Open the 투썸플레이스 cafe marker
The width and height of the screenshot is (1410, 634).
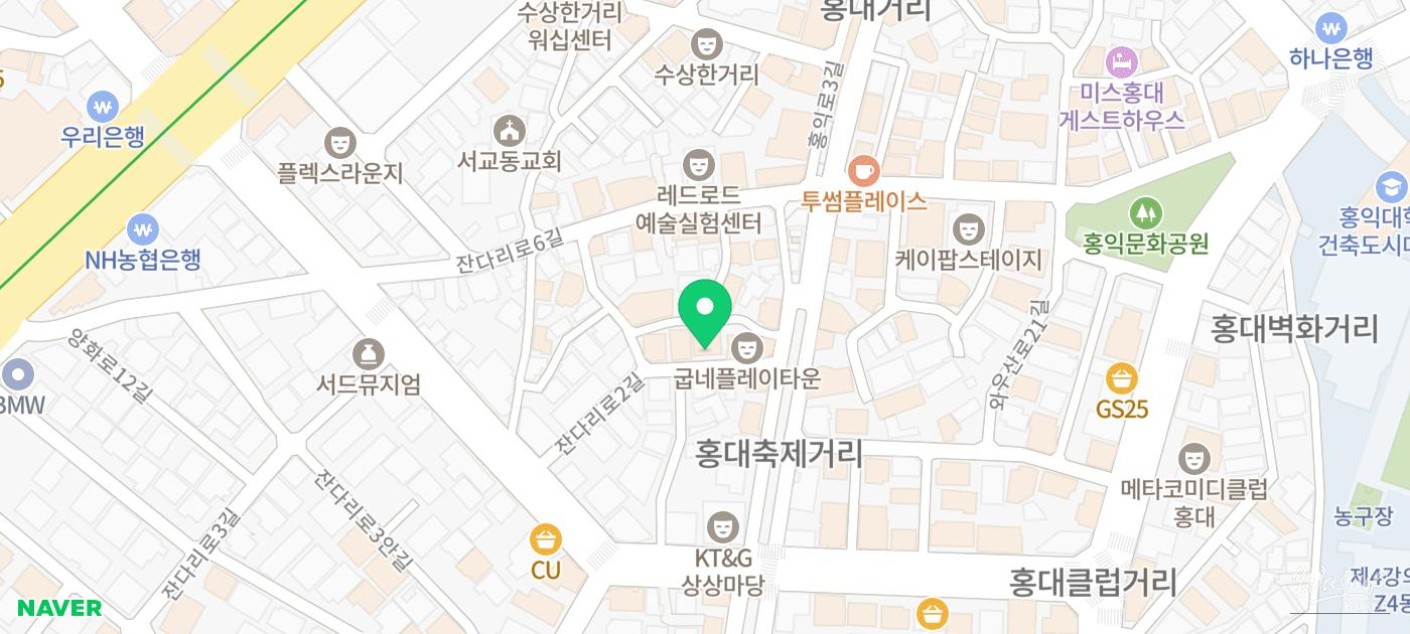point(862,170)
